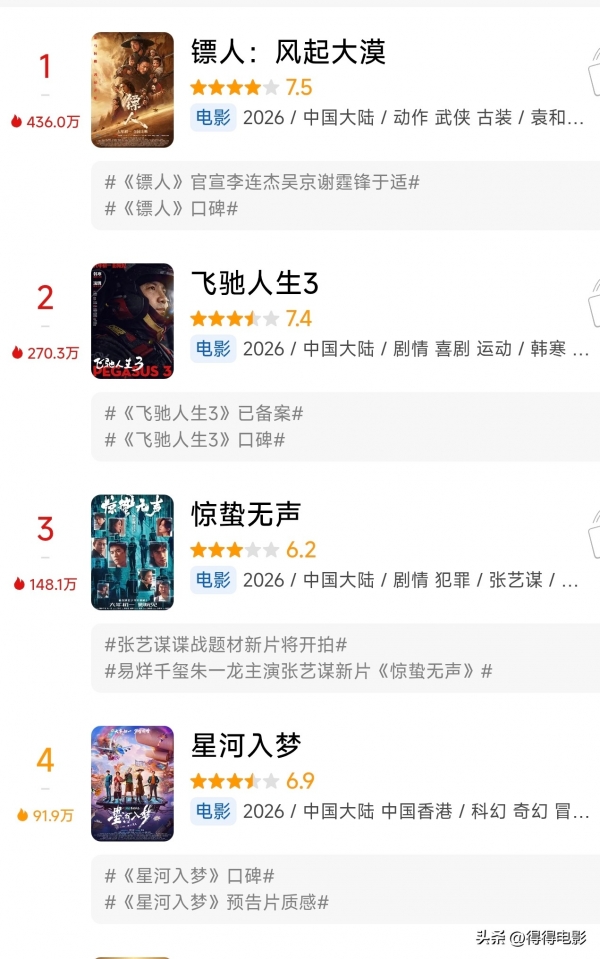Viewport: 600px width, 959px height.
Task: Open the movie 镖人：风起大漠
Action: 288,52
